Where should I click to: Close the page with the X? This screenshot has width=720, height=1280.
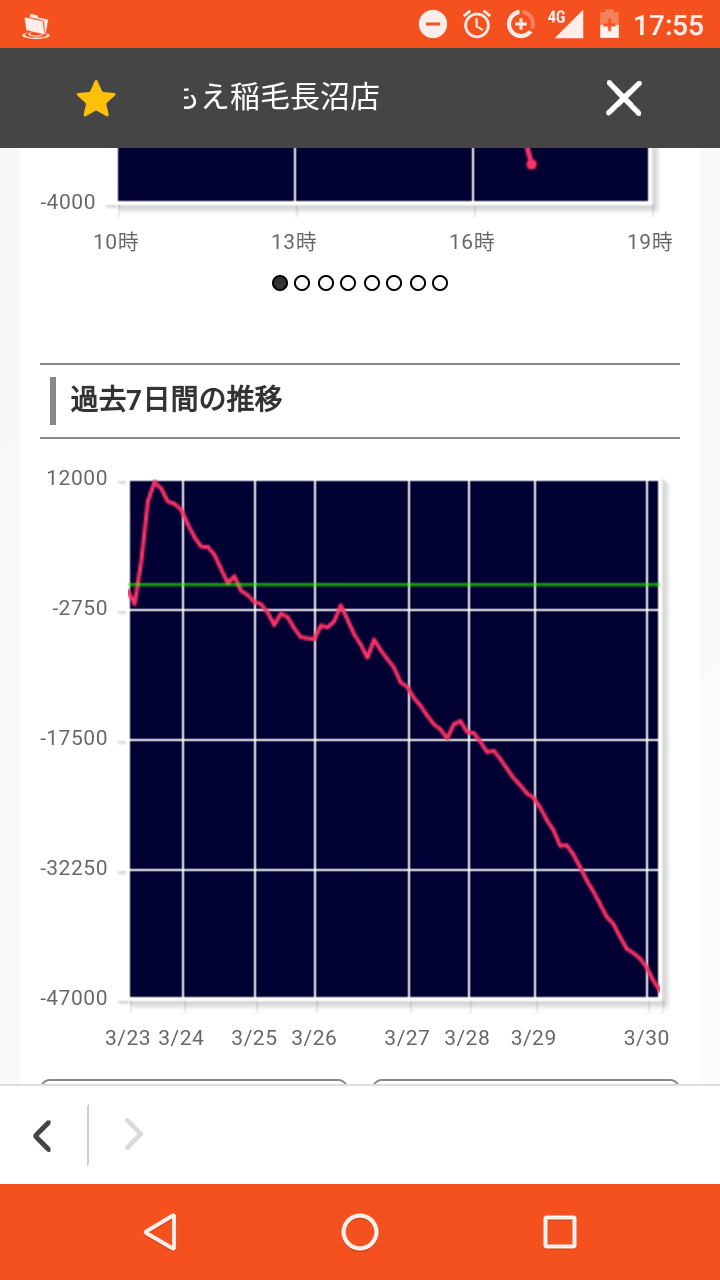point(623,98)
